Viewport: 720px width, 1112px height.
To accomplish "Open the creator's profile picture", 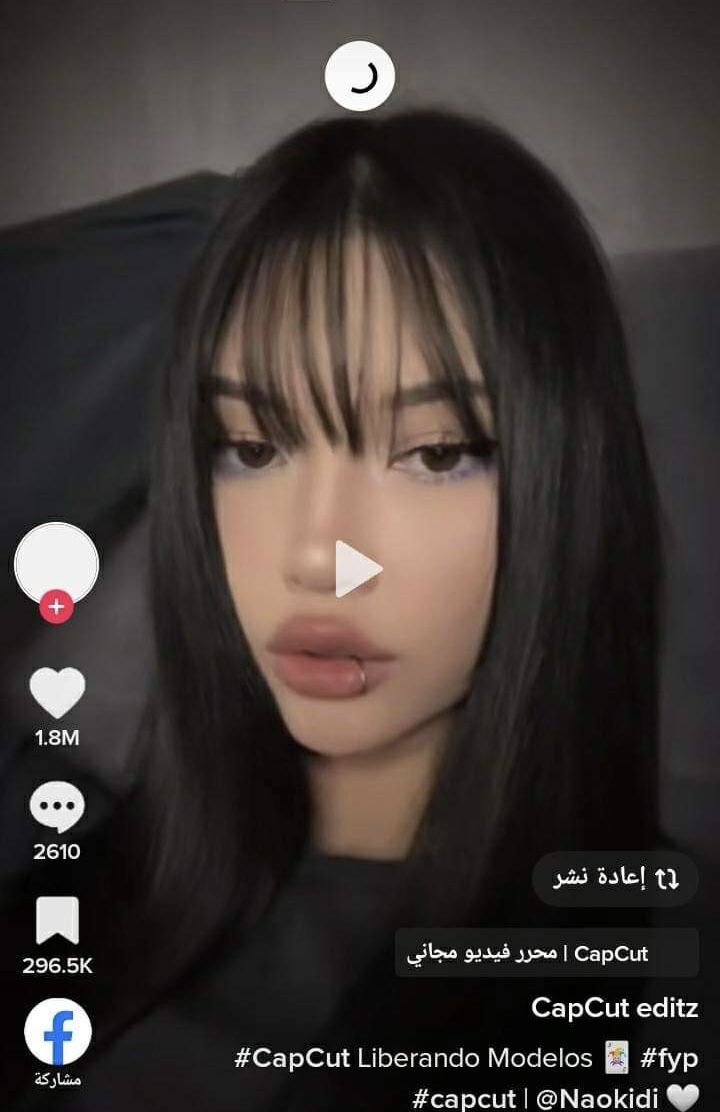I will [x=57, y=563].
